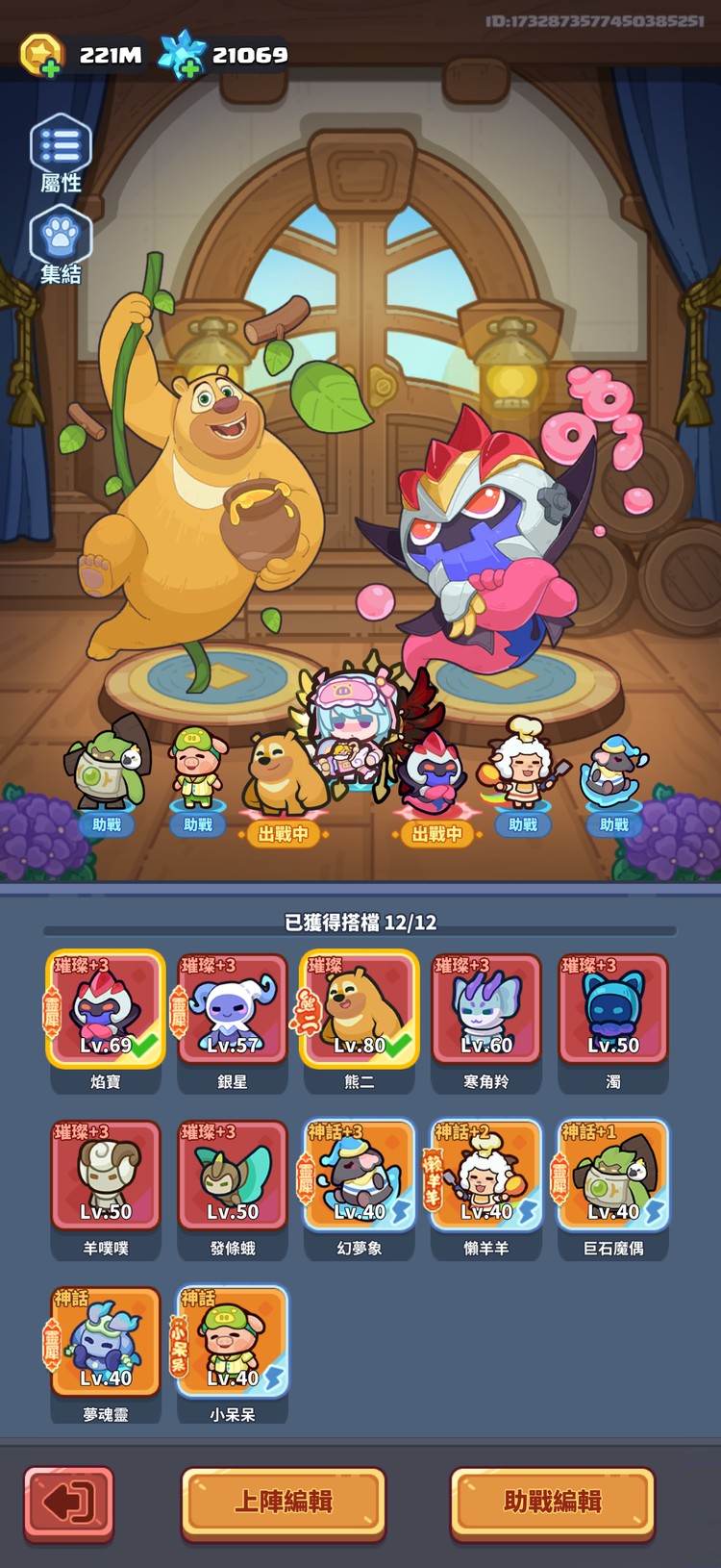Select the Lv.40 懶羊羊 partner card
The height and width of the screenshot is (1568, 721).
pyautogui.click(x=485, y=1176)
